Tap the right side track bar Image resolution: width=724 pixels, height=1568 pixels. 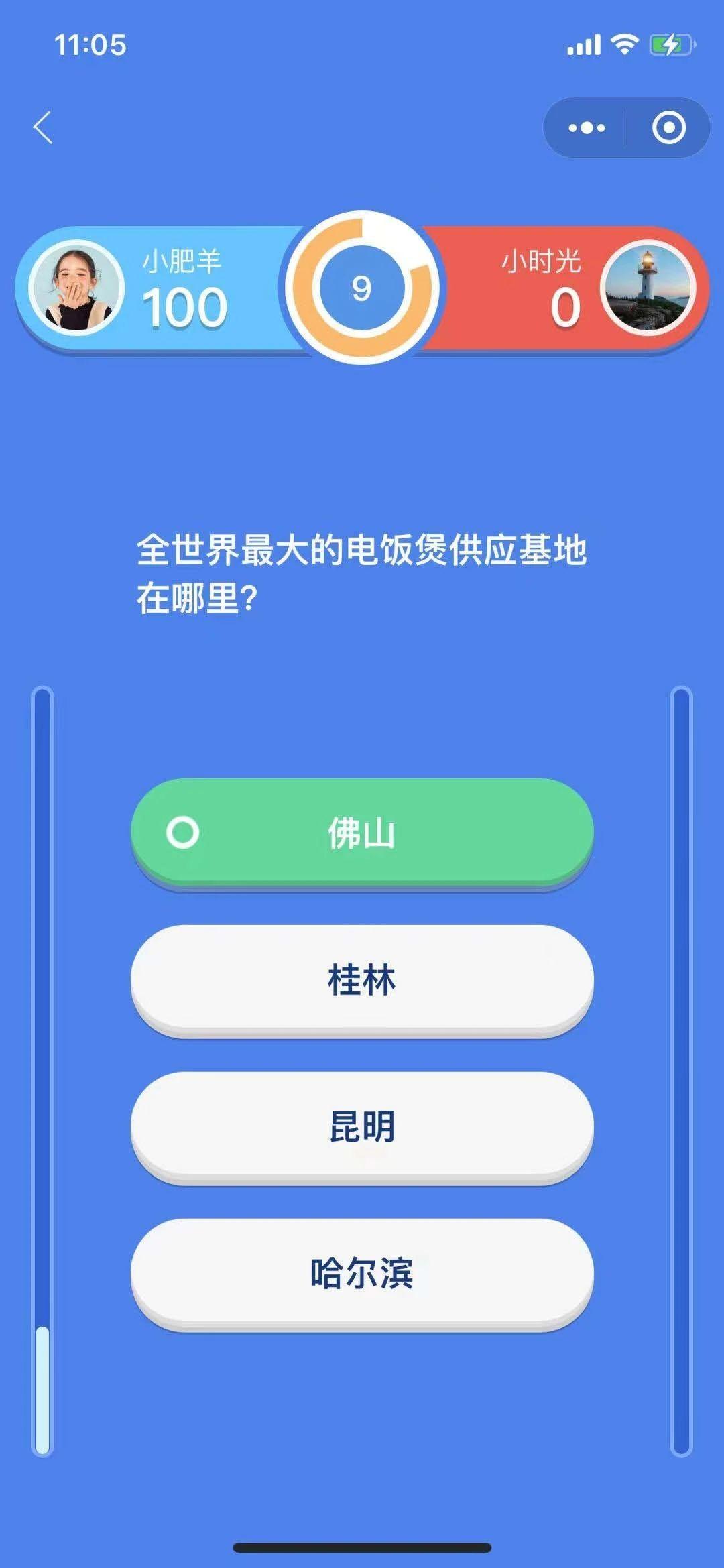click(x=681, y=1073)
